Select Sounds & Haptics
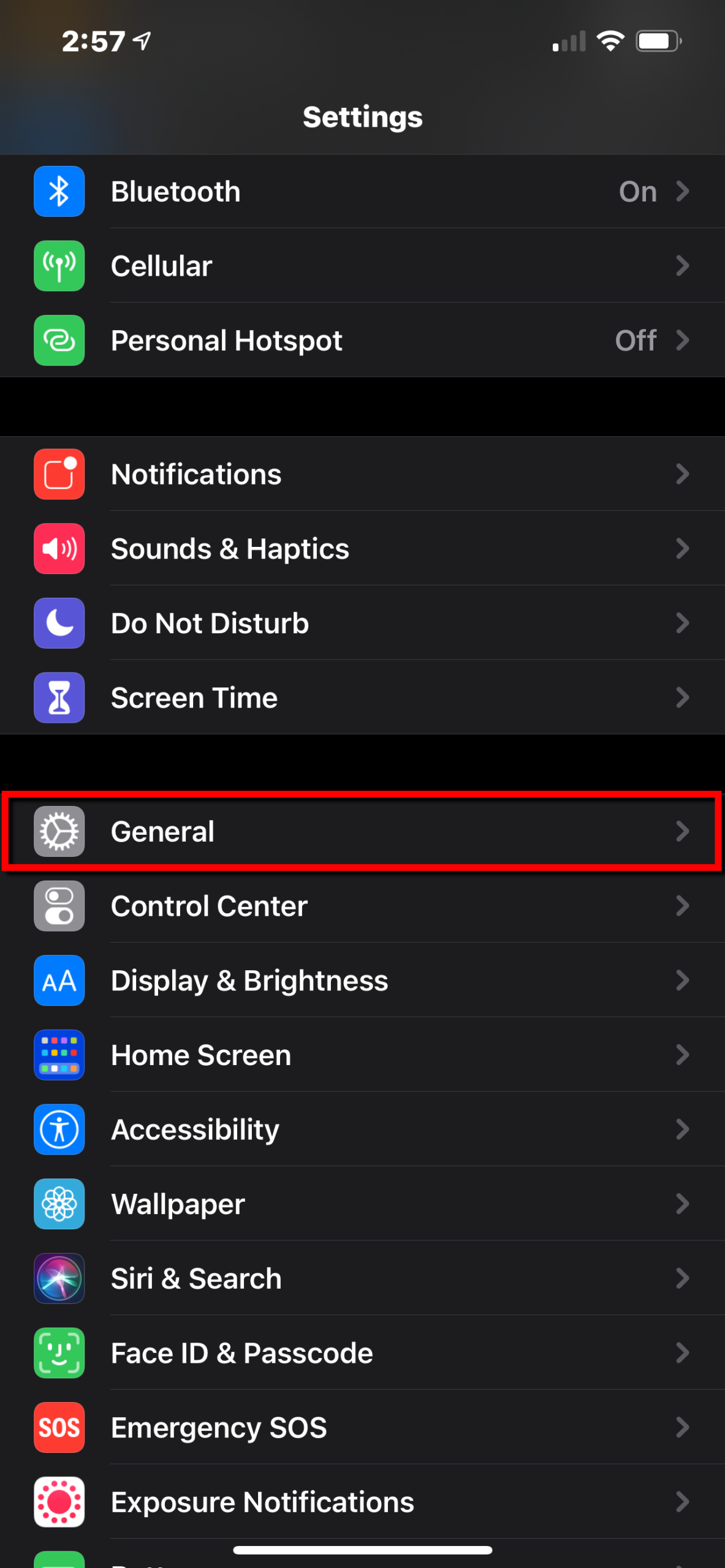 (x=362, y=548)
